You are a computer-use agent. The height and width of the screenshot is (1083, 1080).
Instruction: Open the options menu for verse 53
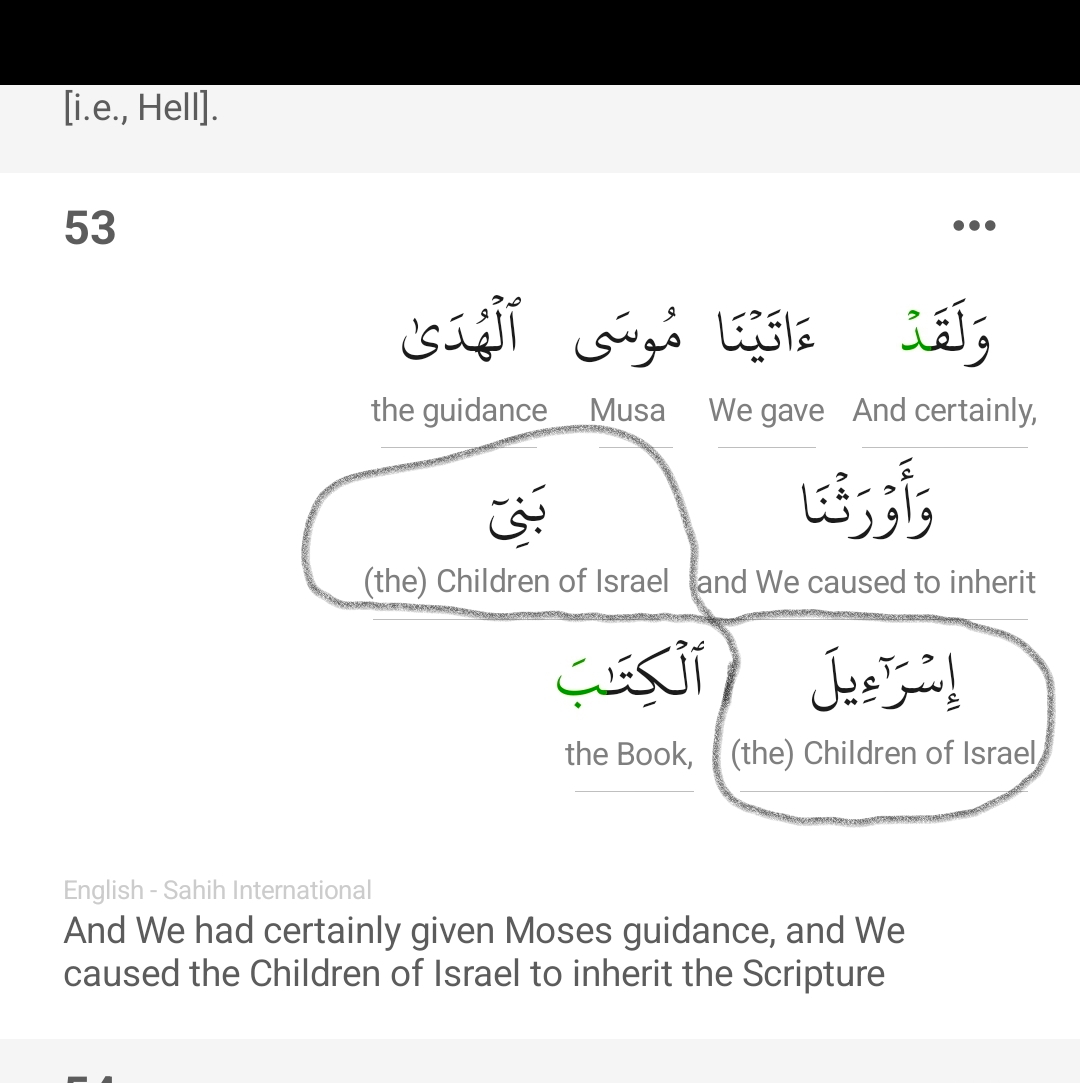[974, 226]
